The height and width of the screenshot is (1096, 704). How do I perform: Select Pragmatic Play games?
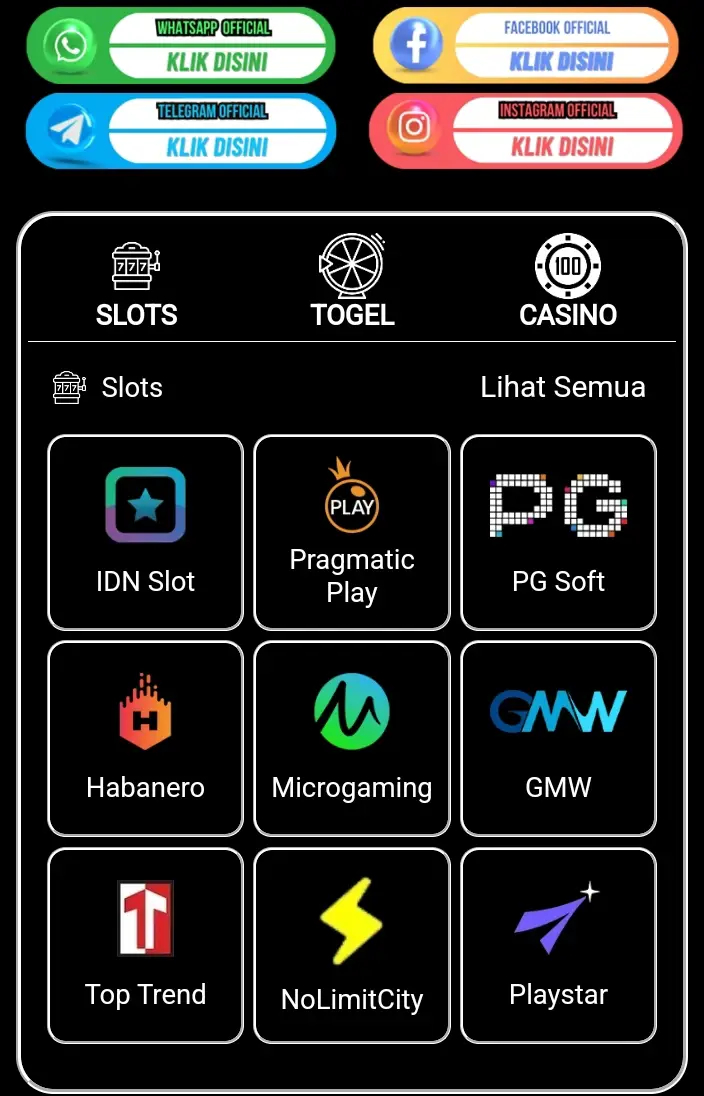point(352,532)
